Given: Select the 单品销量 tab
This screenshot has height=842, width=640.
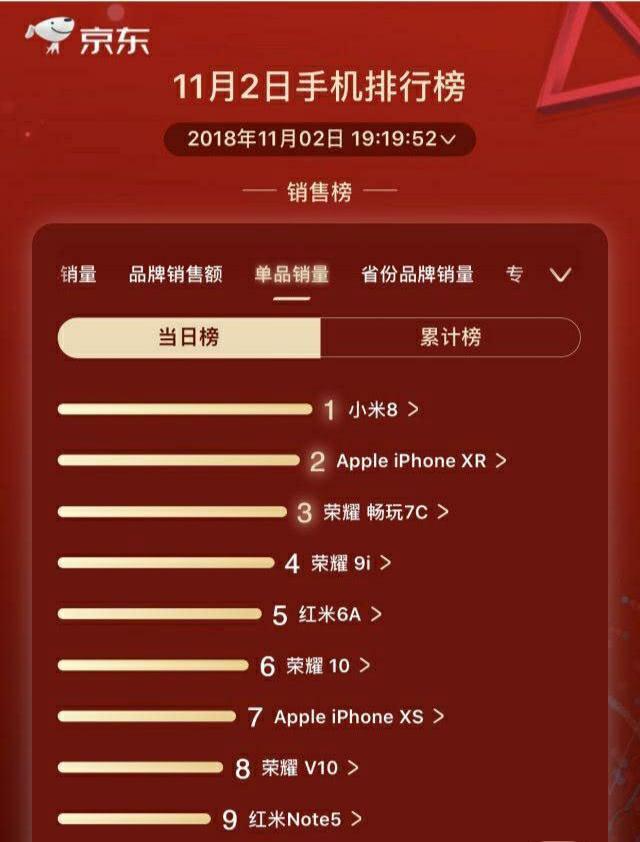Looking at the screenshot, I should coord(291,275).
